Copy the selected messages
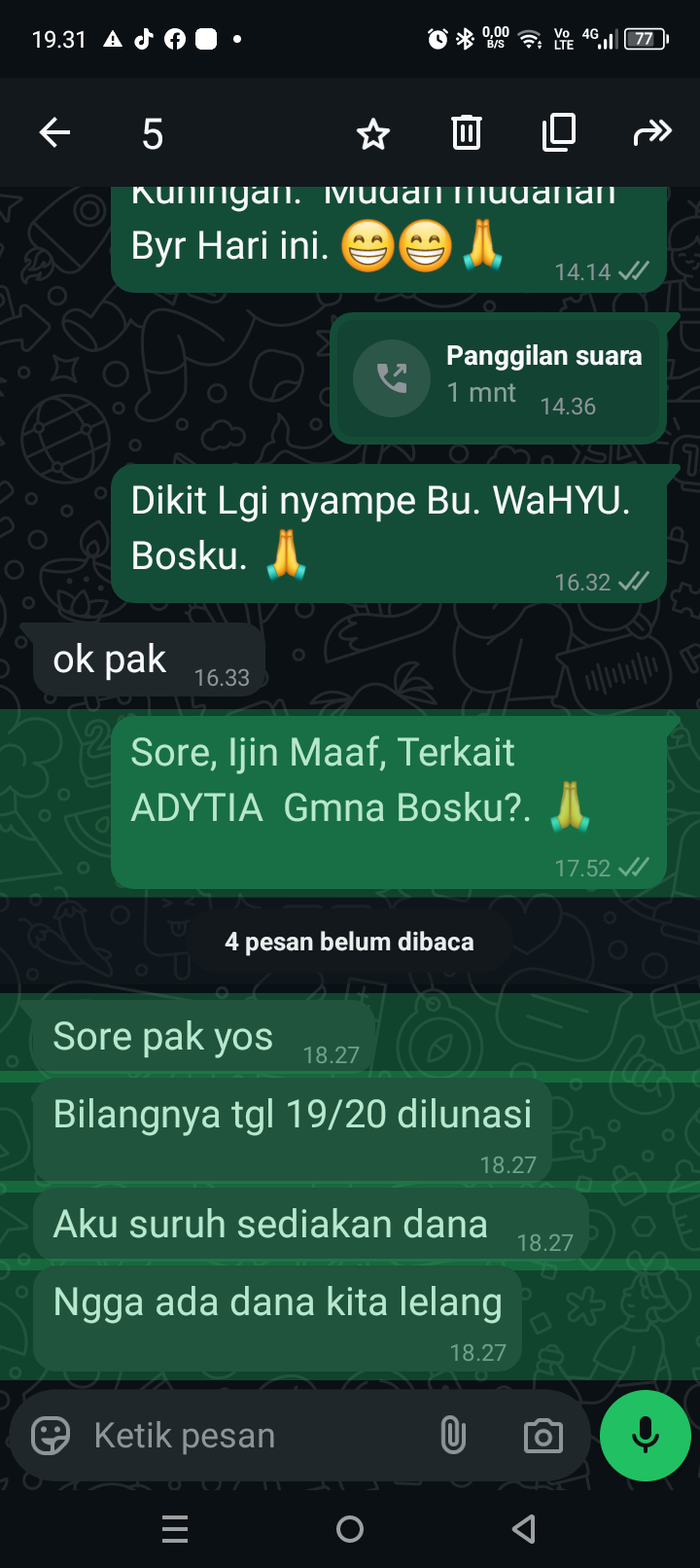 pos(559,132)
